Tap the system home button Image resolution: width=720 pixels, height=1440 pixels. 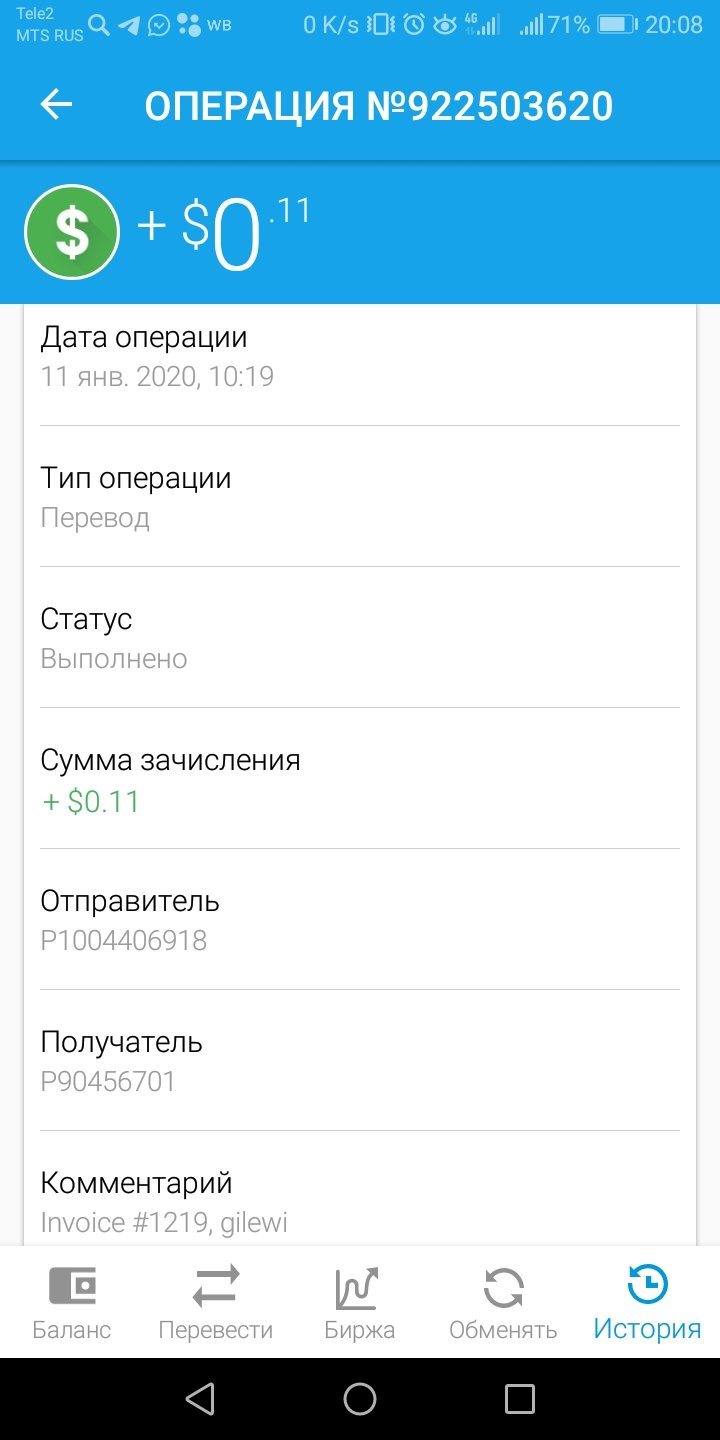click(360, 1399)
